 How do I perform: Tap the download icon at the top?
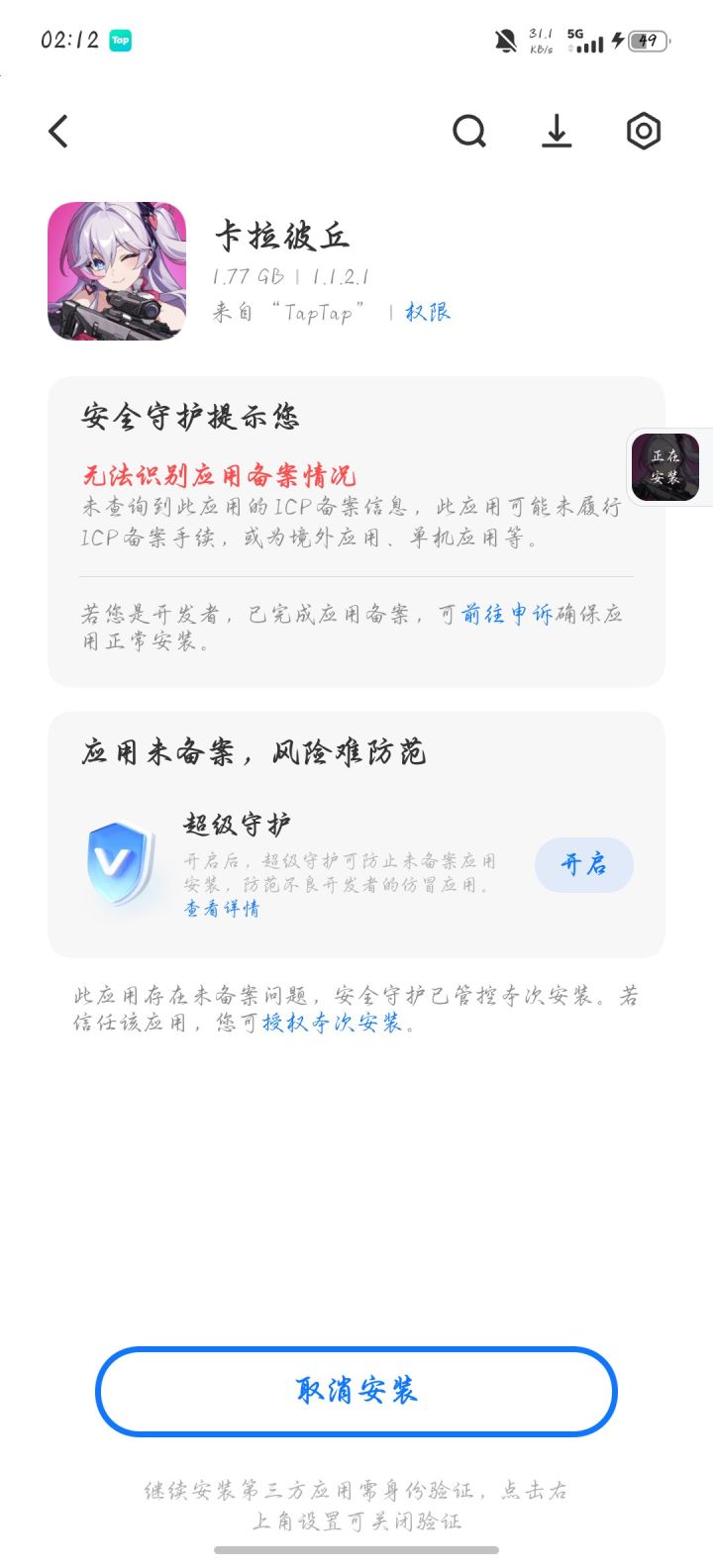[557, 131]
